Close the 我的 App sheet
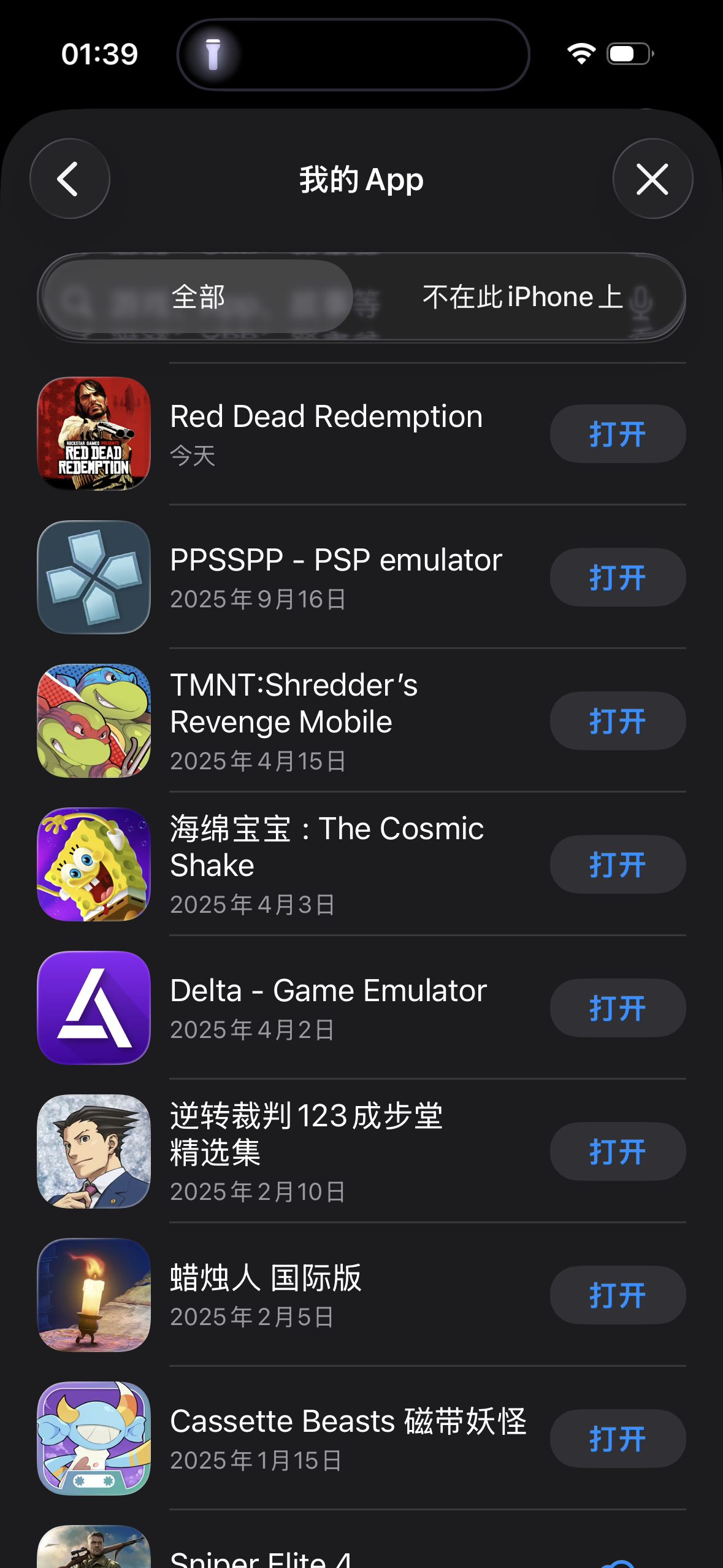The width and height of the screenshot is (723, 1568). (652, 179)
